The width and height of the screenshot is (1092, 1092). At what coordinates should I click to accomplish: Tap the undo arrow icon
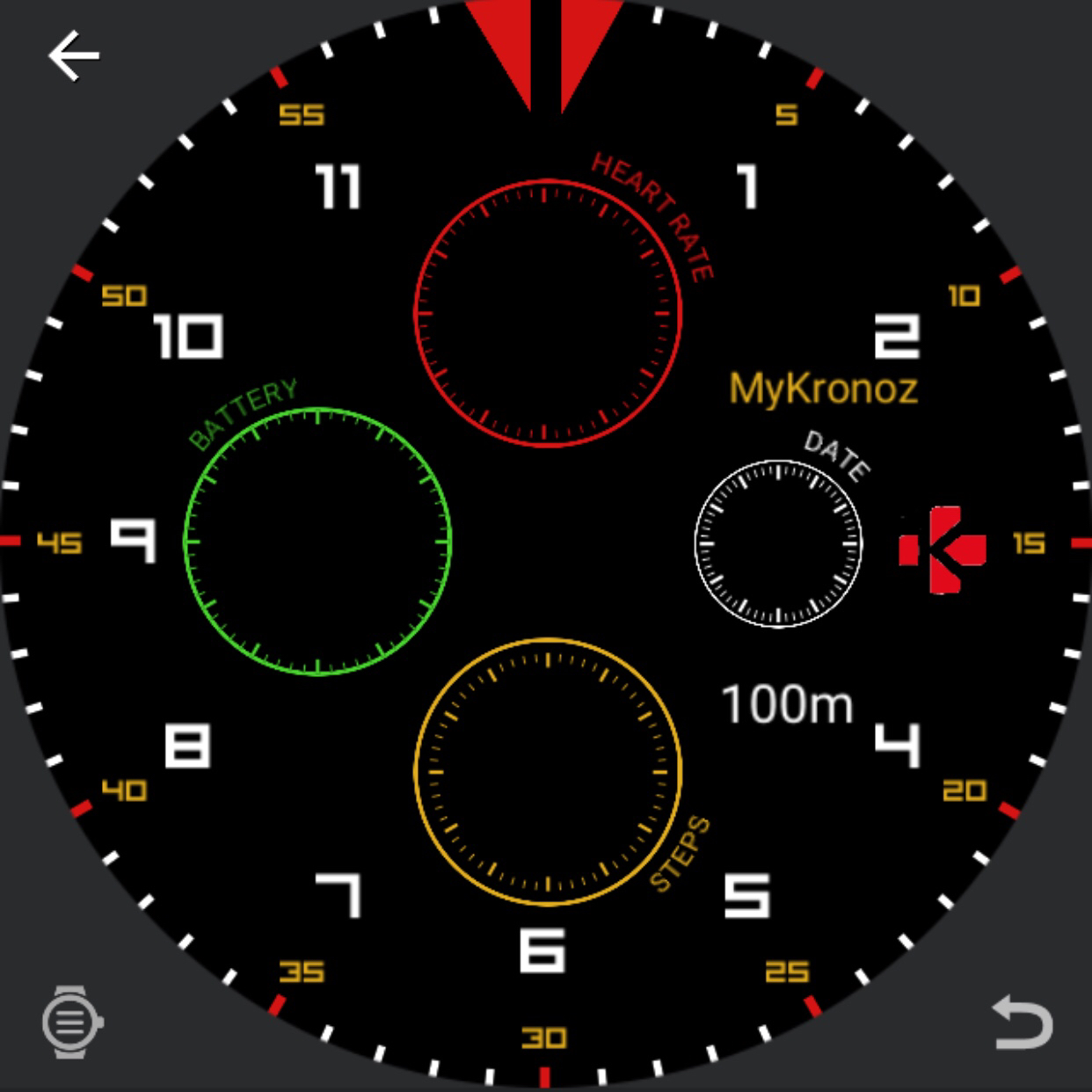click(1023, 1022)
